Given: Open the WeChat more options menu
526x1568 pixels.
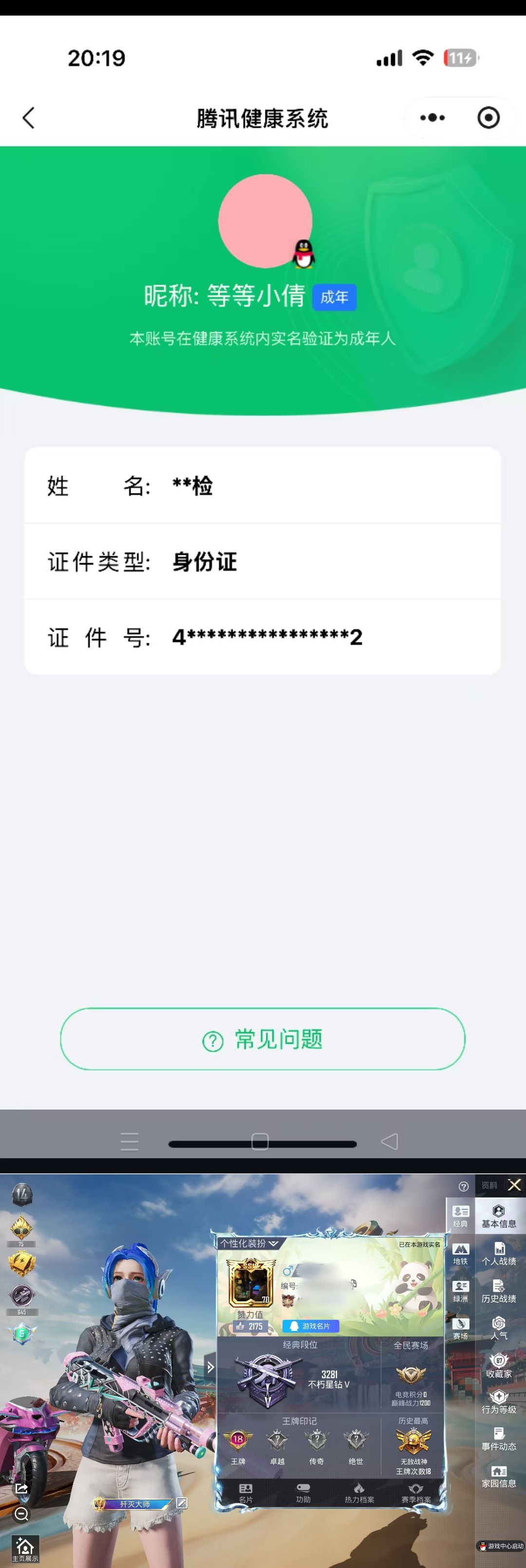Looking at the screenshot, I should (433, 117).
